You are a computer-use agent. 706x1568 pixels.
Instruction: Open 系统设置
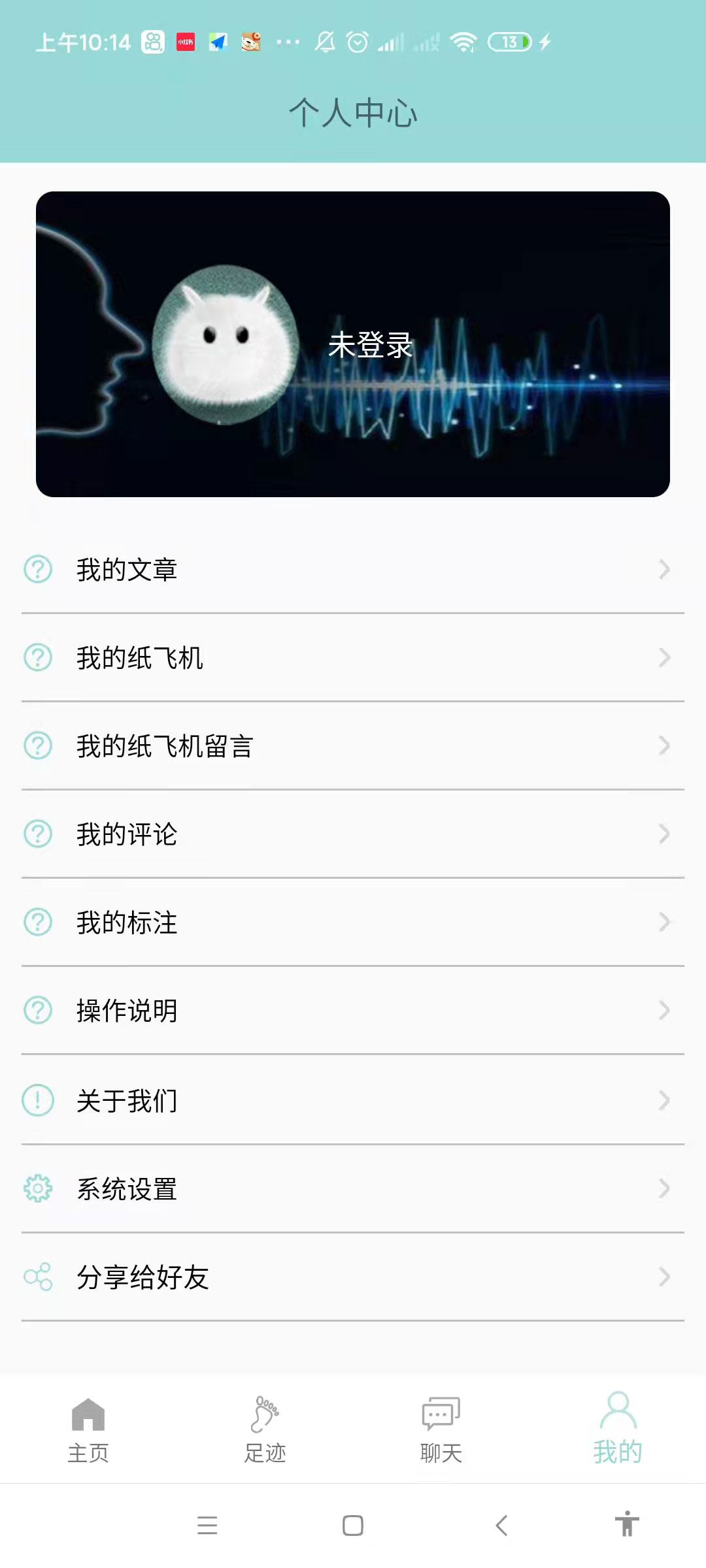[353, 1189]
